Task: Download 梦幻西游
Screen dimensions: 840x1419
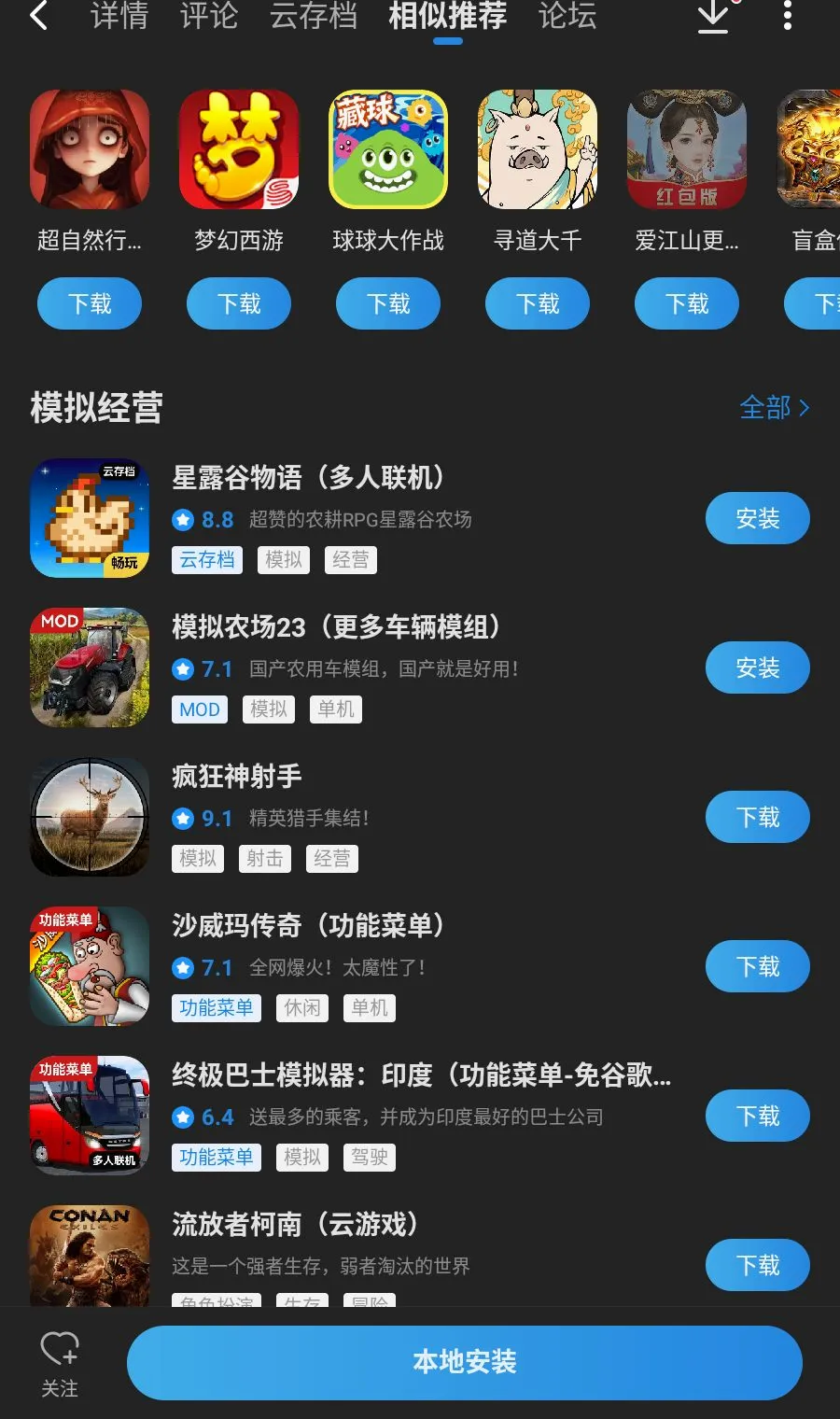Action: 239,303
